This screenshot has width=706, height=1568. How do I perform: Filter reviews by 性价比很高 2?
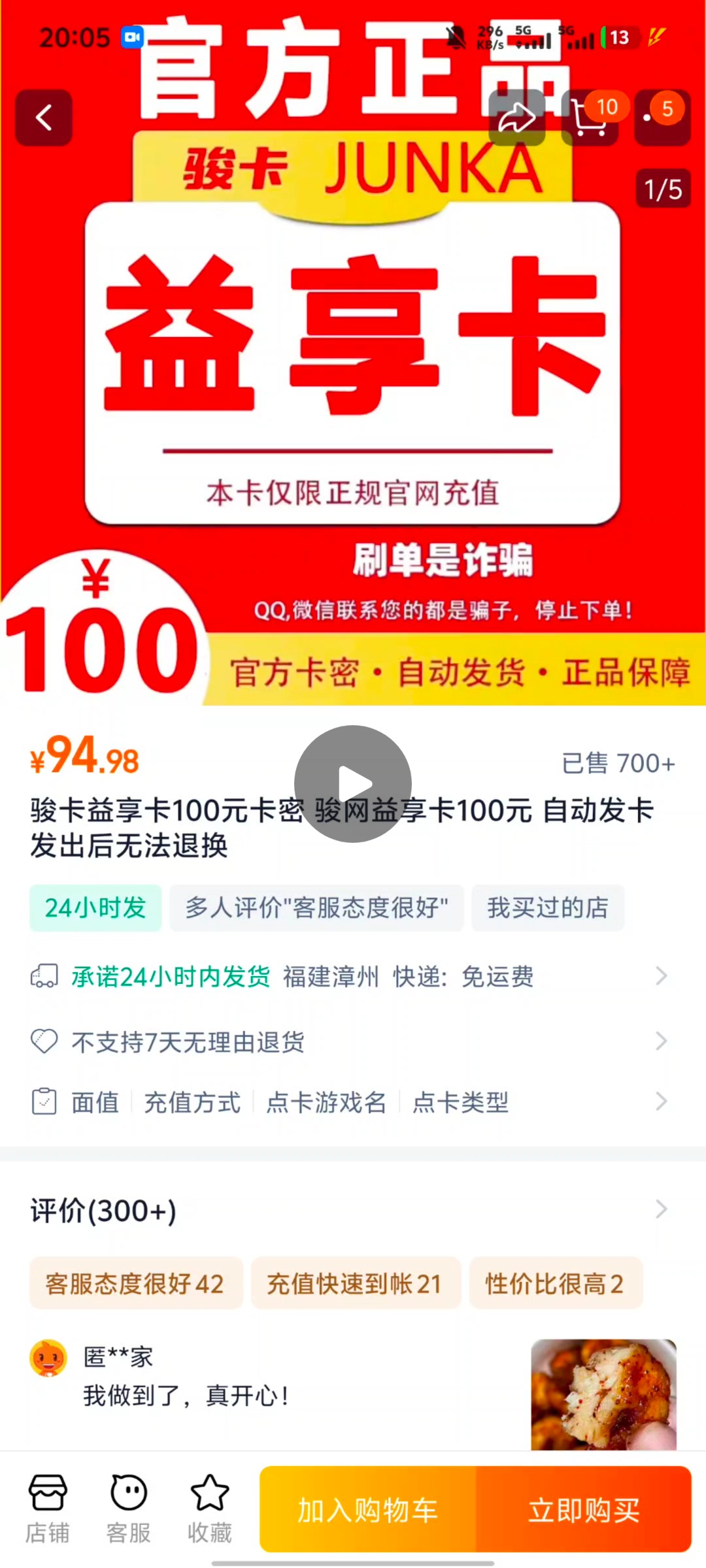point(555,1284)
